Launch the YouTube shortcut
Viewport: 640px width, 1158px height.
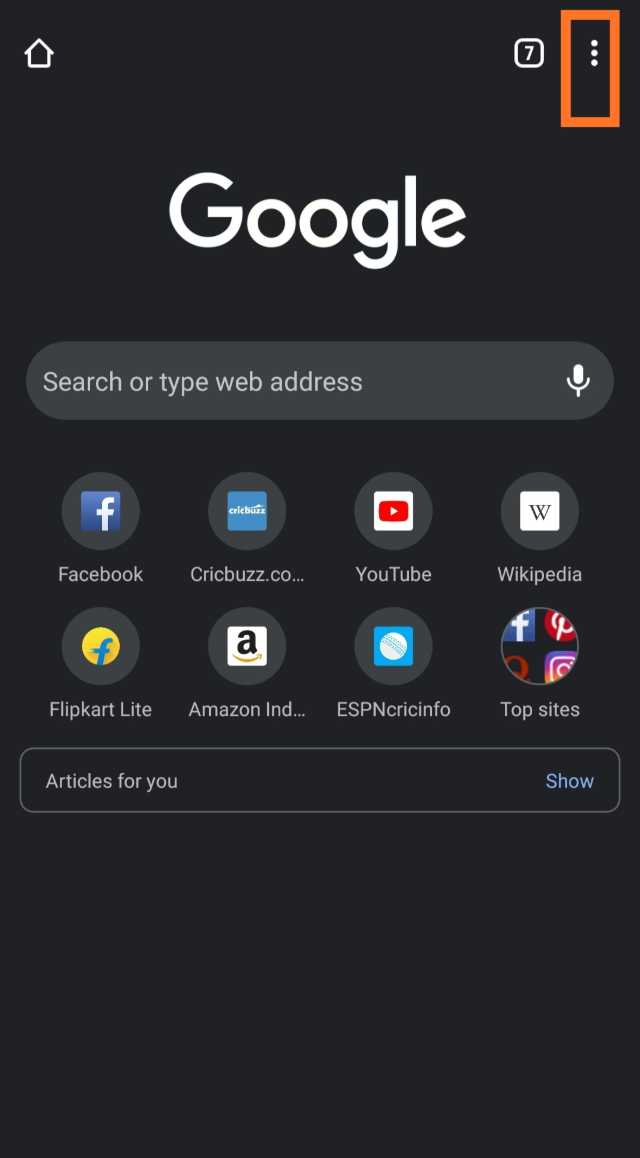click(393, 512)
